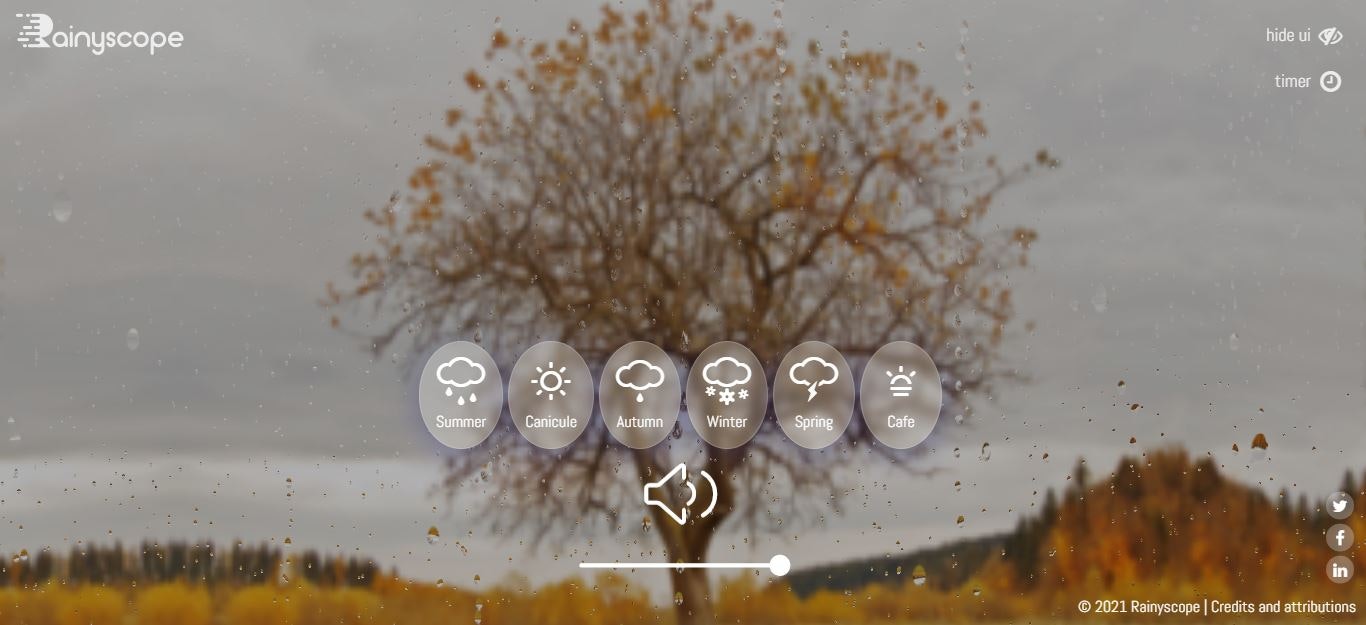This screenshot has height=625, width=1366.
Task: Select the Summer rain sound
Action: click(x=461, y=395)
